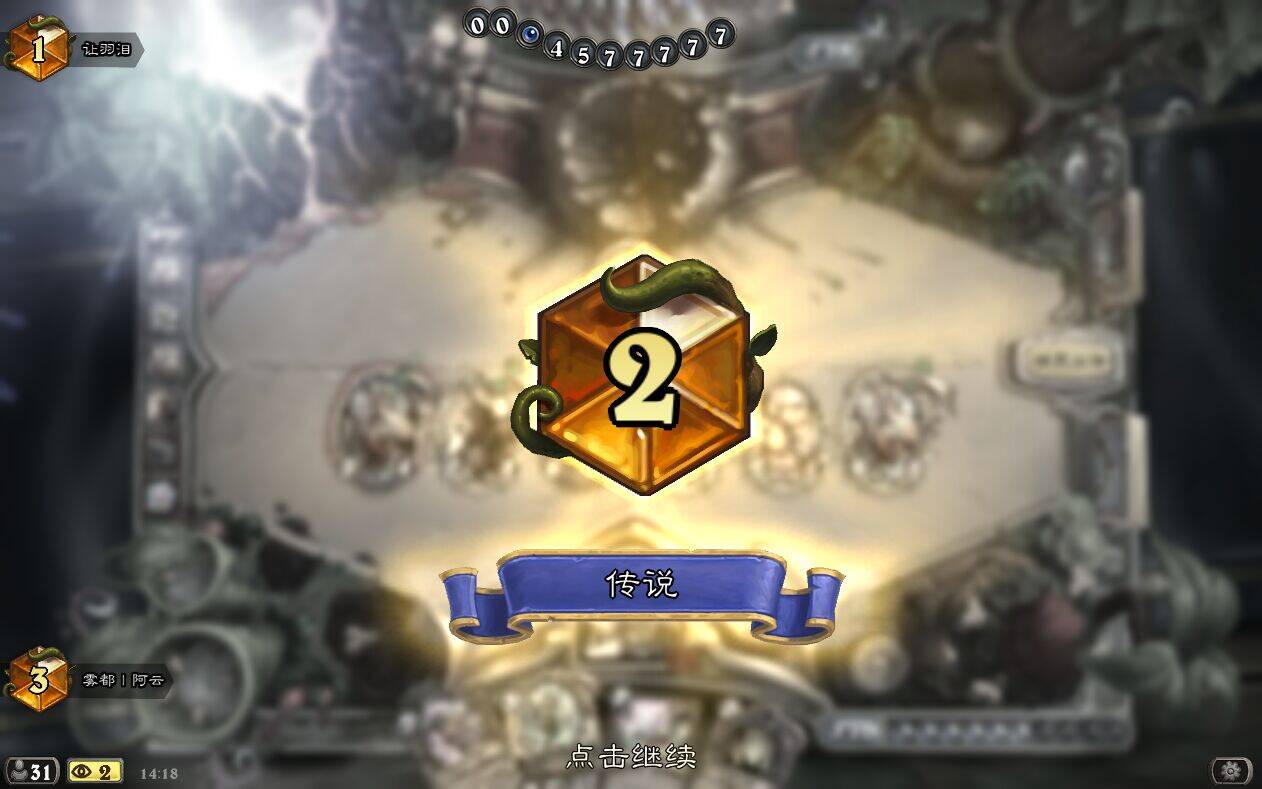The width and height of the screenshot is (1262, 789).
Task: Tap 点击继续 to continue
Action: point(631,756)
